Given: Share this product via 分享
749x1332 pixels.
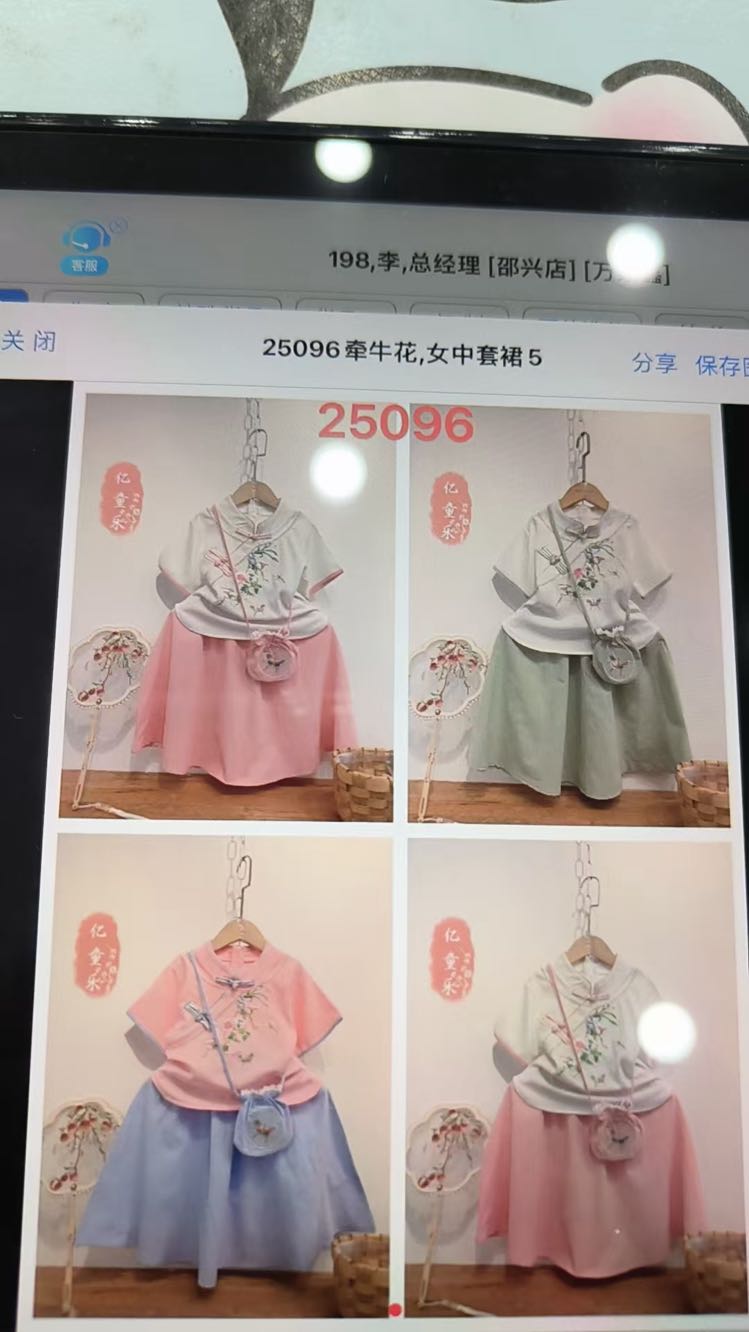Looking at the screenshot, I should click(x=654, y=363).
